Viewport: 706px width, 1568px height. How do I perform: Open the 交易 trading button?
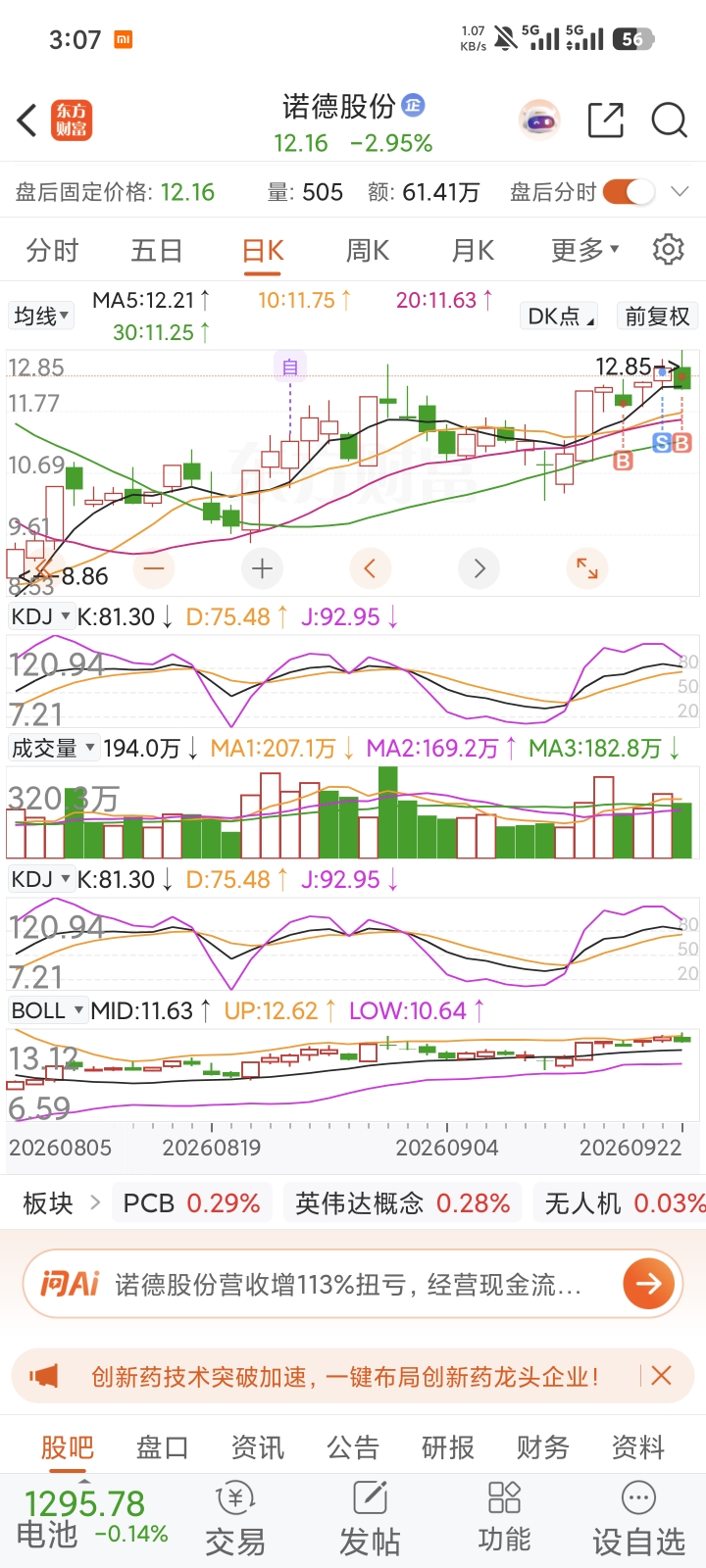point(235,1520)
